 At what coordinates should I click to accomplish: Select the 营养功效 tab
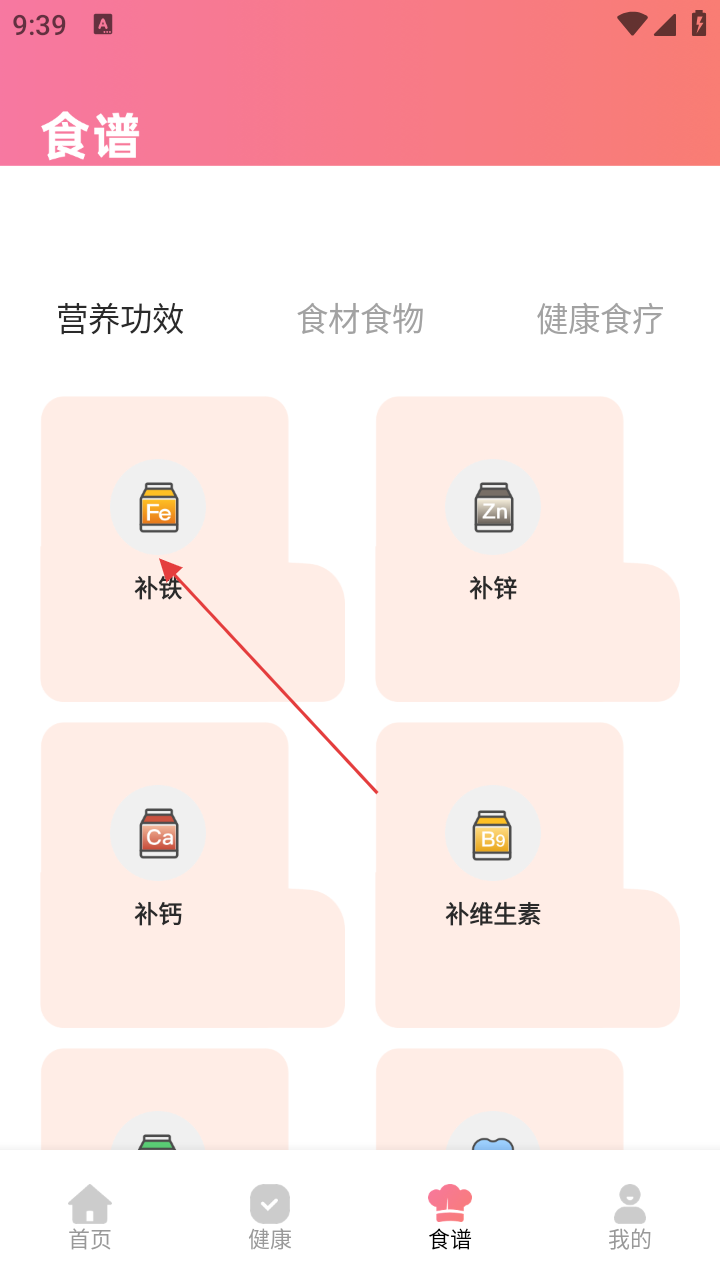pos(121,319)
